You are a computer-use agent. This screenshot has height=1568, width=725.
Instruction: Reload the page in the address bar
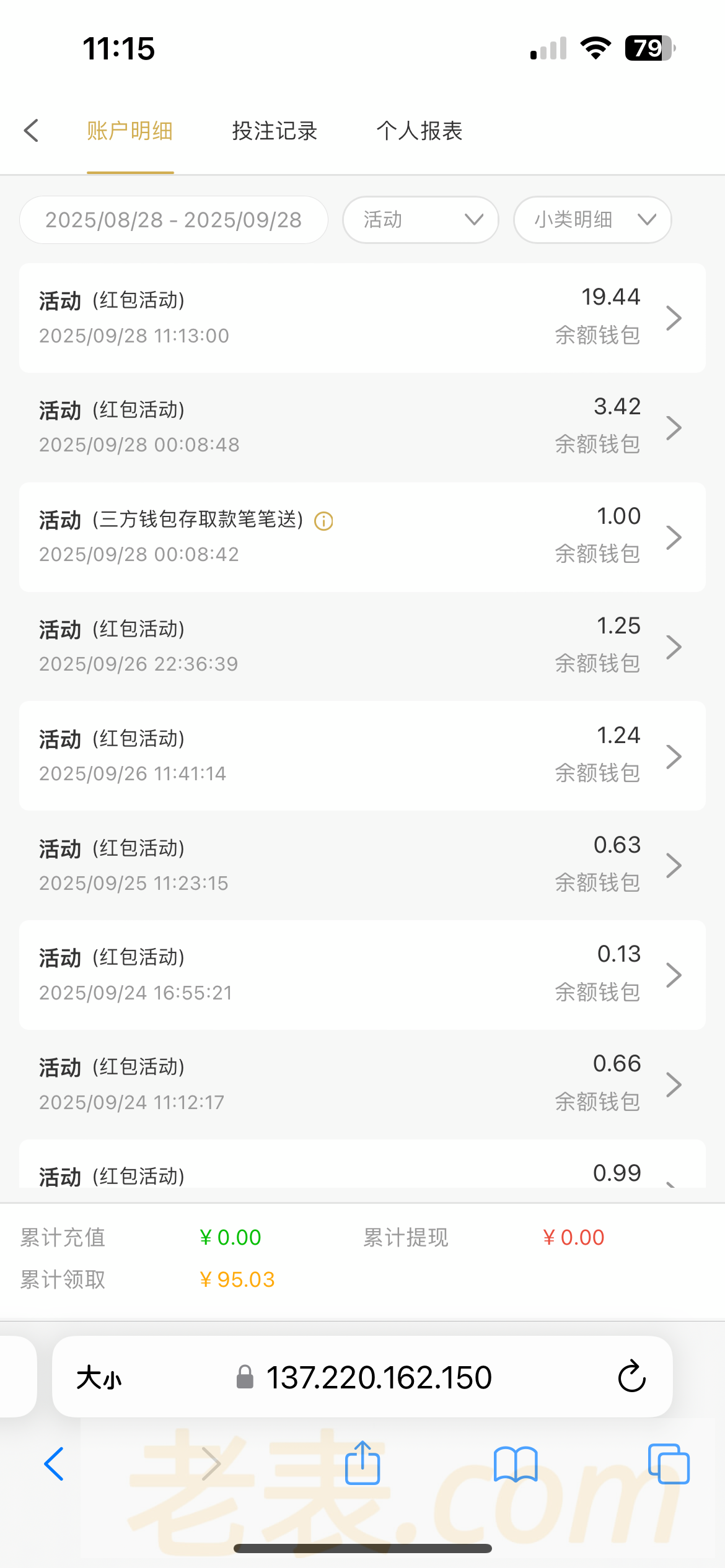coord(631,1377)
